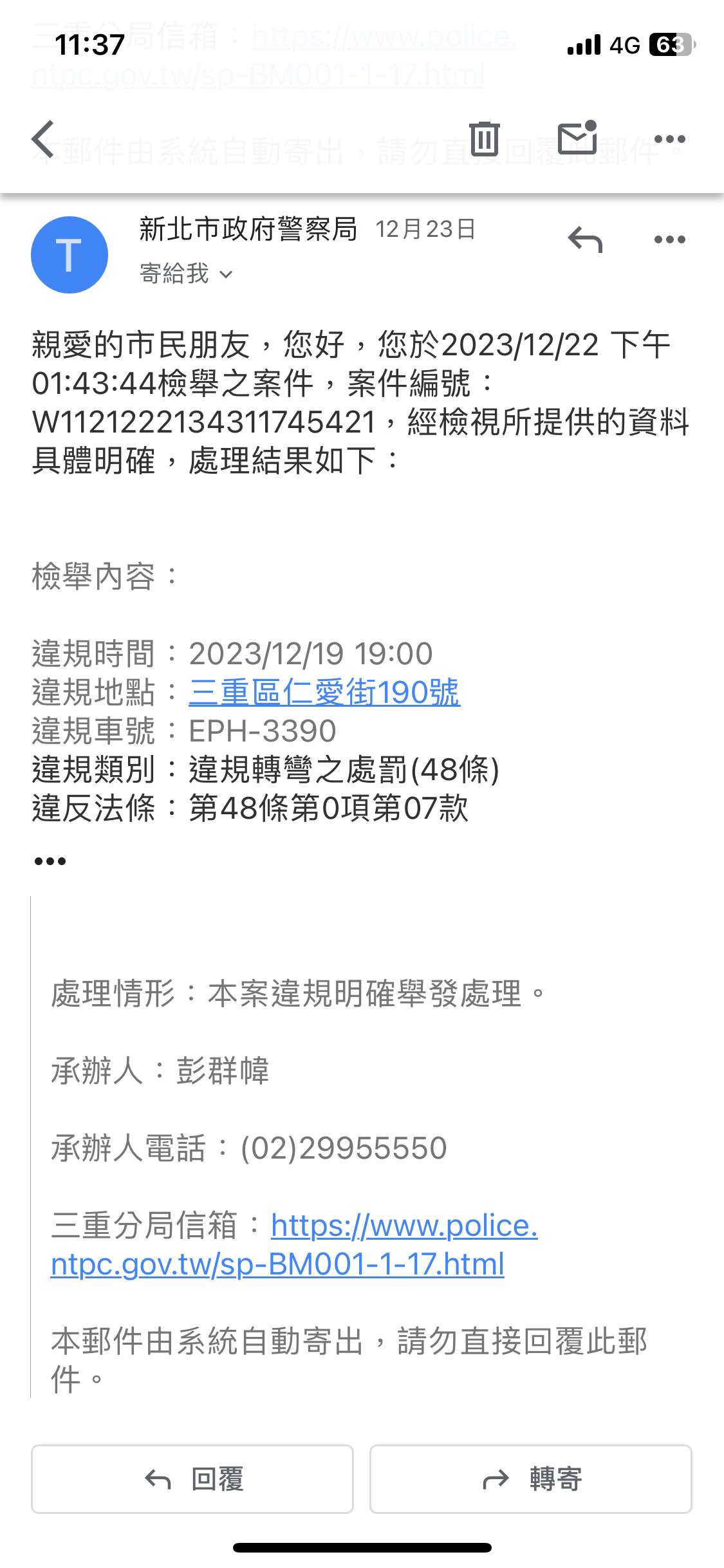Expand recipient details next to 寄給我
Viewport: 724px width, 1568px height.
226,275
